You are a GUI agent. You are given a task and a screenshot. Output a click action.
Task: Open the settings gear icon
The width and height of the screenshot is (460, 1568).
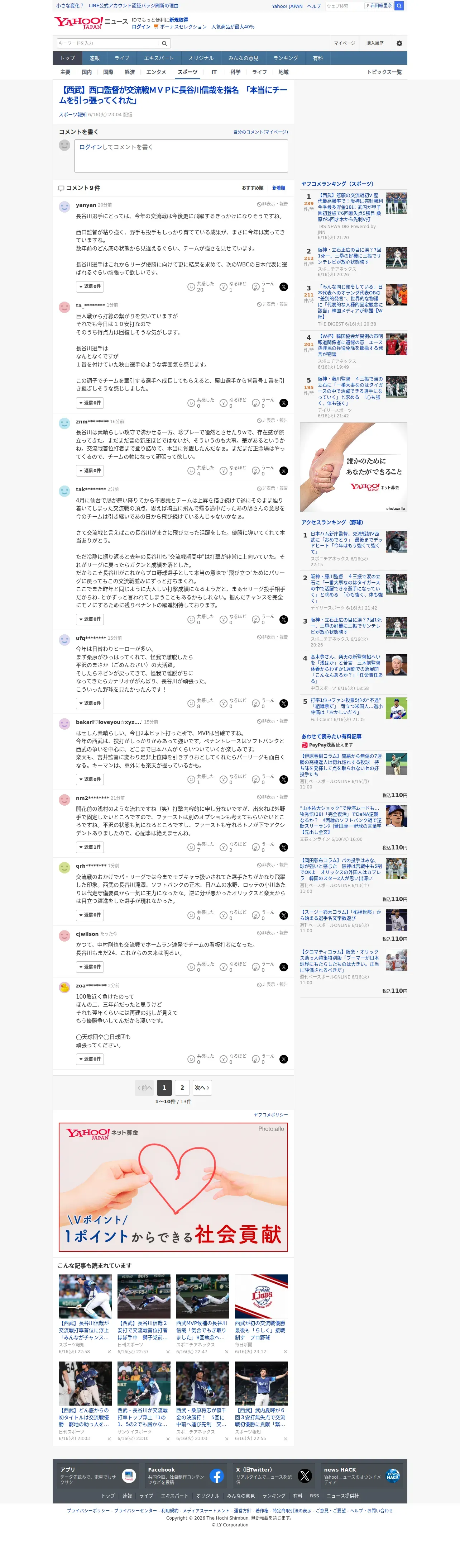coord(399,43)
